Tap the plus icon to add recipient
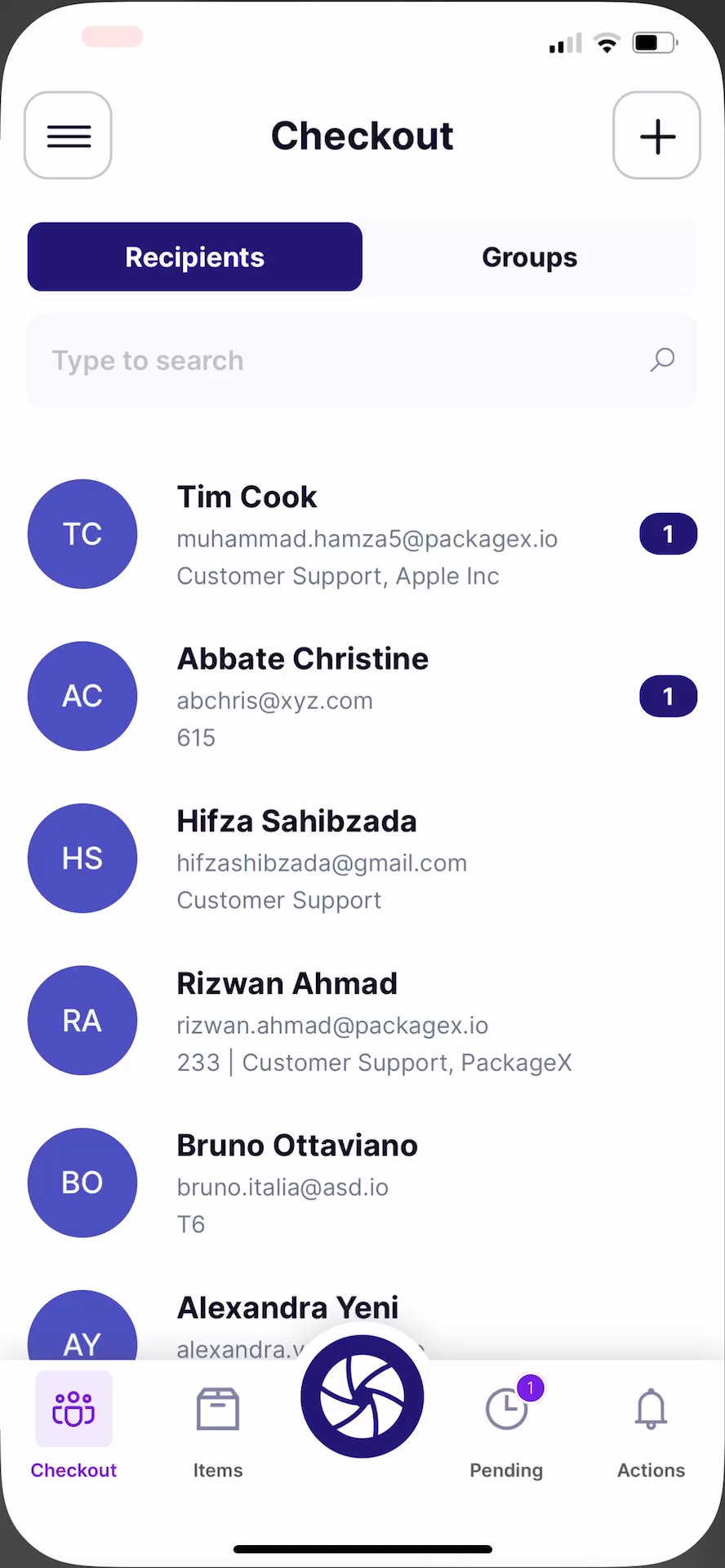 coord(656,136)
